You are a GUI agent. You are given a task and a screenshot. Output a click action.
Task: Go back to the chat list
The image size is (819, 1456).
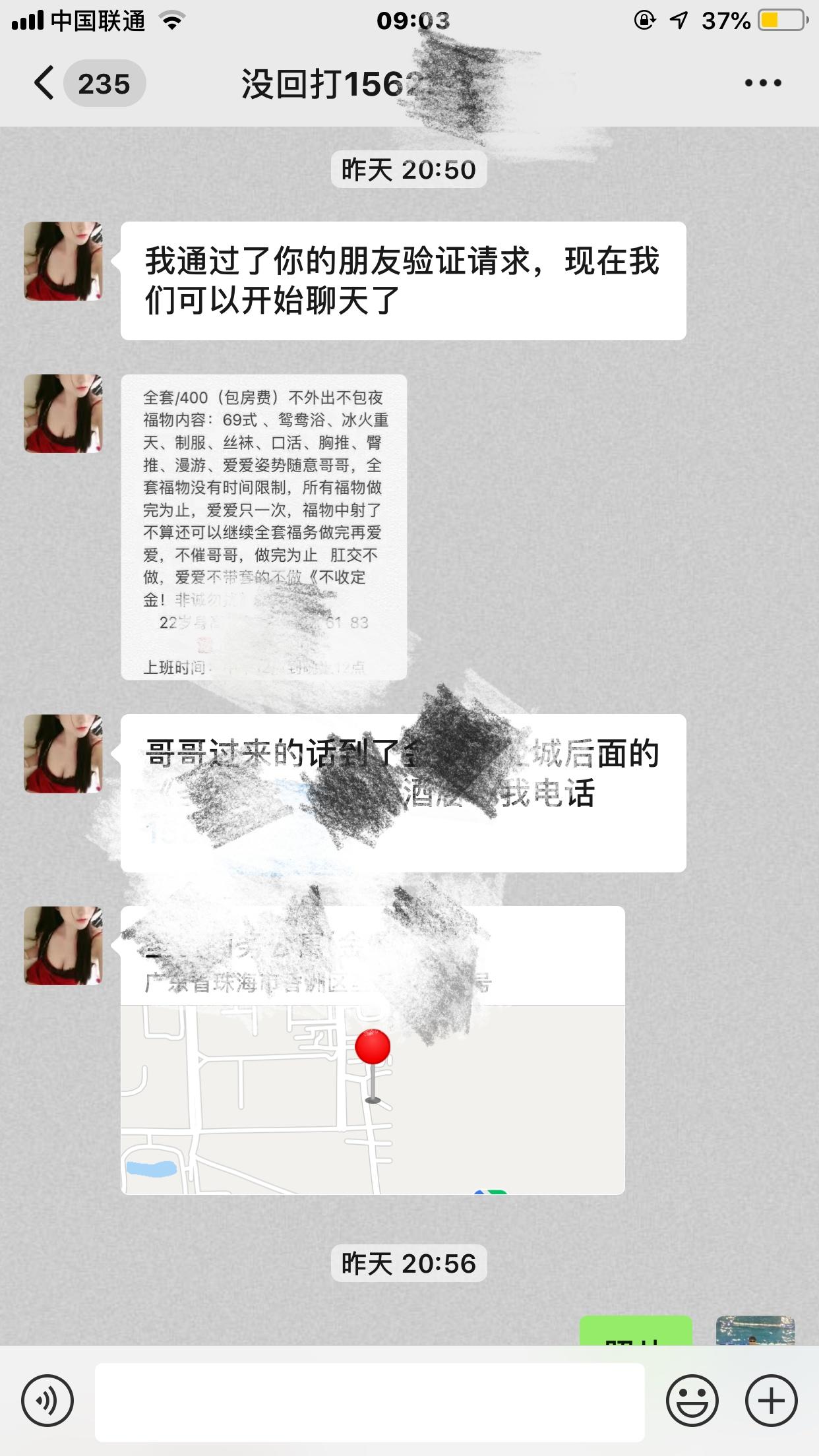tap(45, 84)
